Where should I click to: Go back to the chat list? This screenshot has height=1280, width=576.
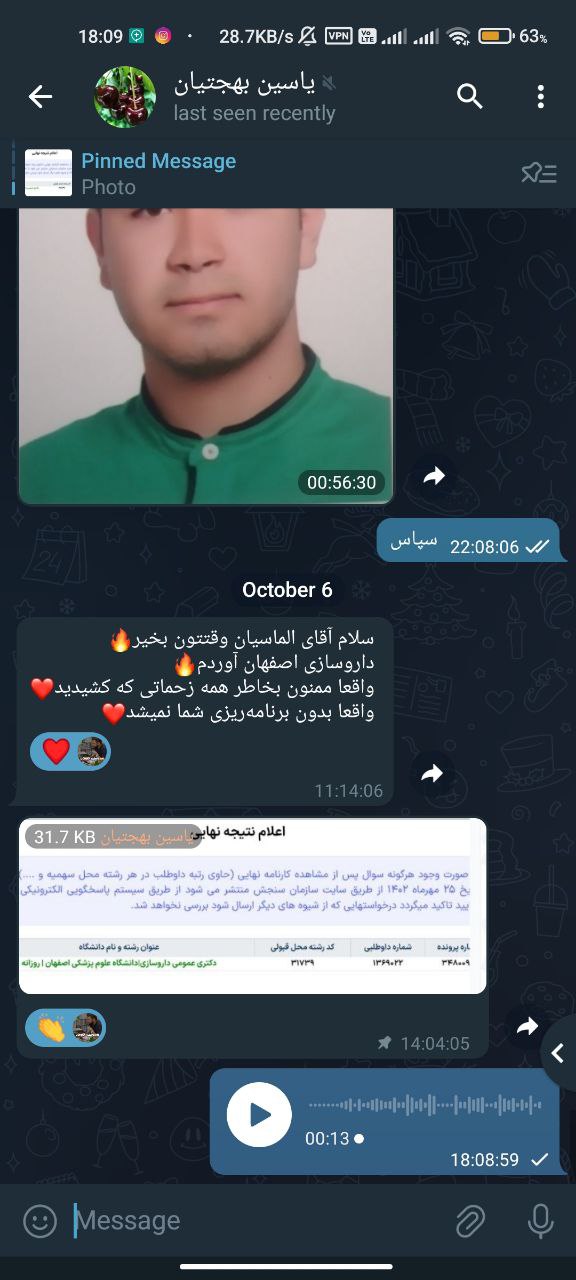click(x=40, y=97)
